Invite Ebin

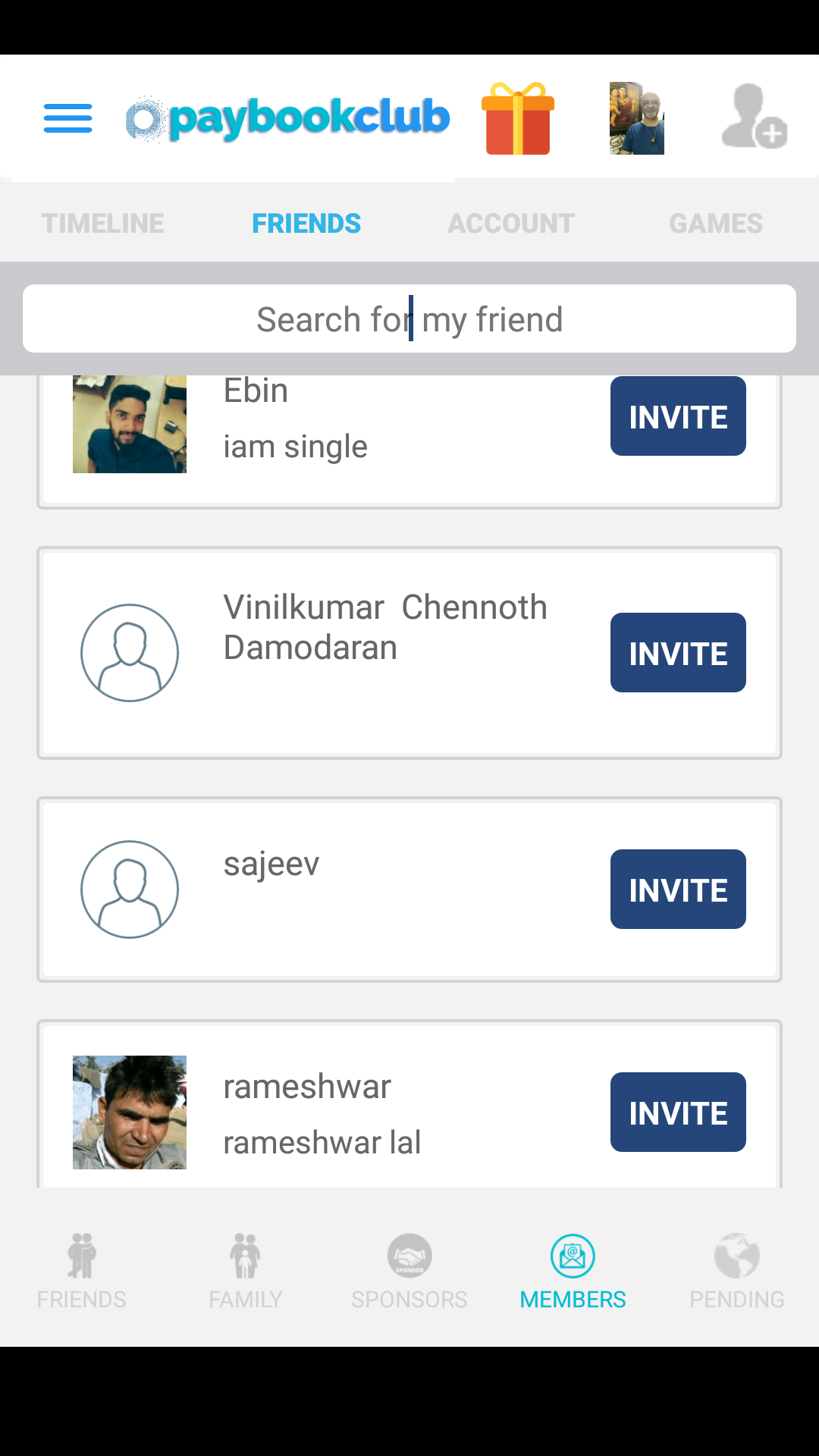pos(678,416)
